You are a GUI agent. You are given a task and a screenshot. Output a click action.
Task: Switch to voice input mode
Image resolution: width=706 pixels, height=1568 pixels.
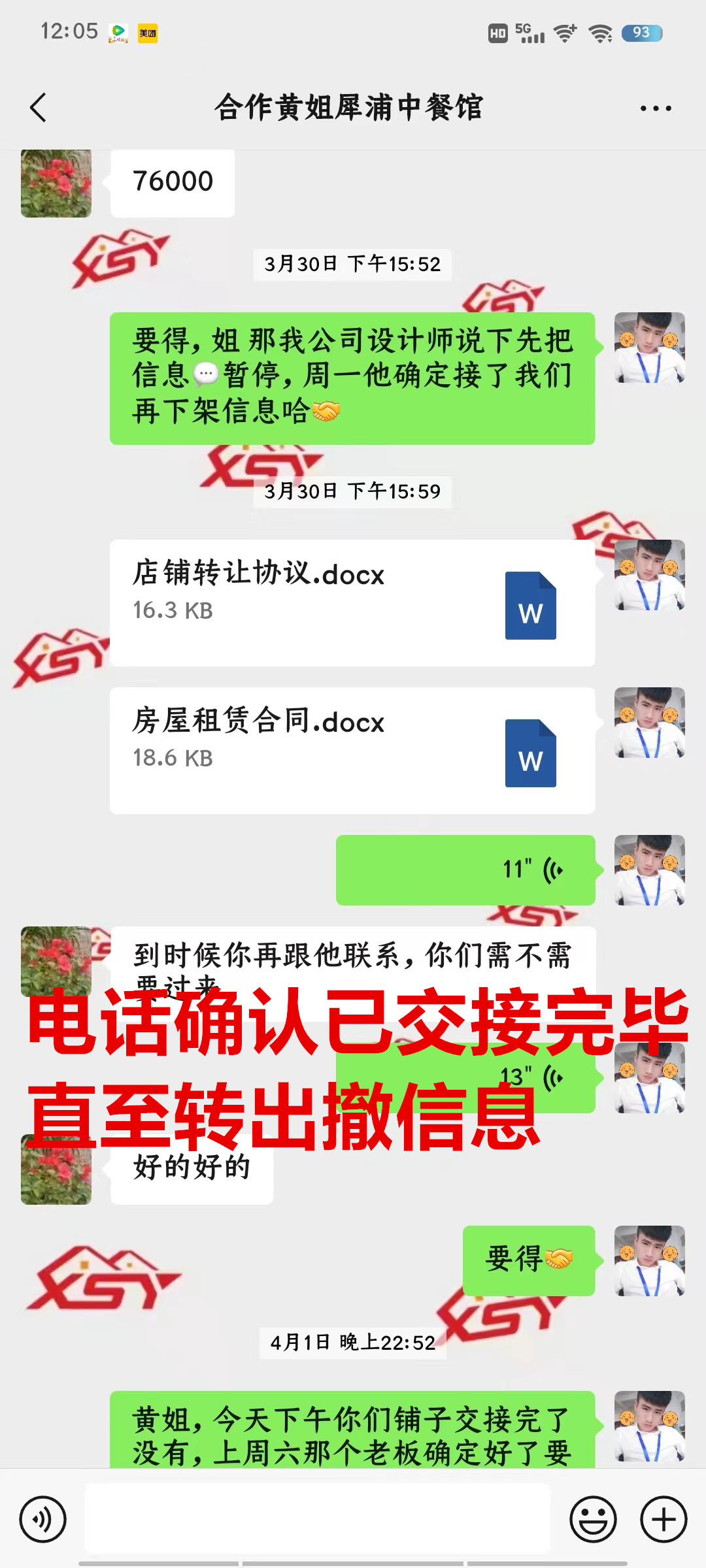pyautogui.click(x=43, y=1519)
